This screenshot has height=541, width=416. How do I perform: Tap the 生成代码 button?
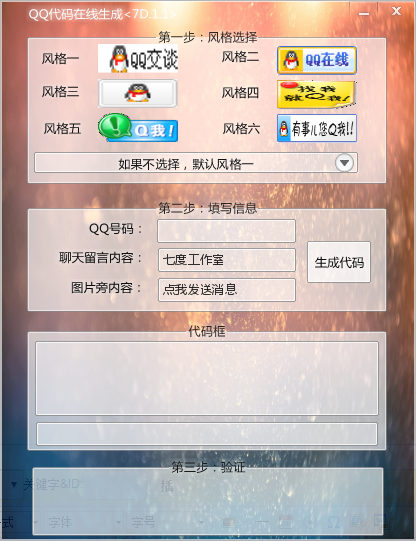pyautogui.click(x=339, y=262)
